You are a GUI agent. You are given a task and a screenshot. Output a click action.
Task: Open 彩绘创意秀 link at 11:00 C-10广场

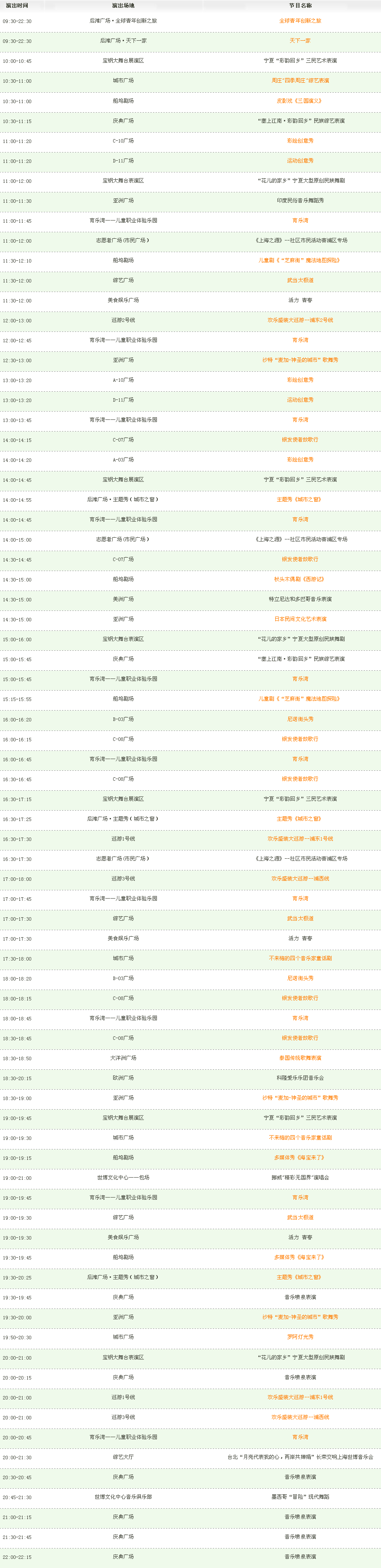click(x=300, y=141)
